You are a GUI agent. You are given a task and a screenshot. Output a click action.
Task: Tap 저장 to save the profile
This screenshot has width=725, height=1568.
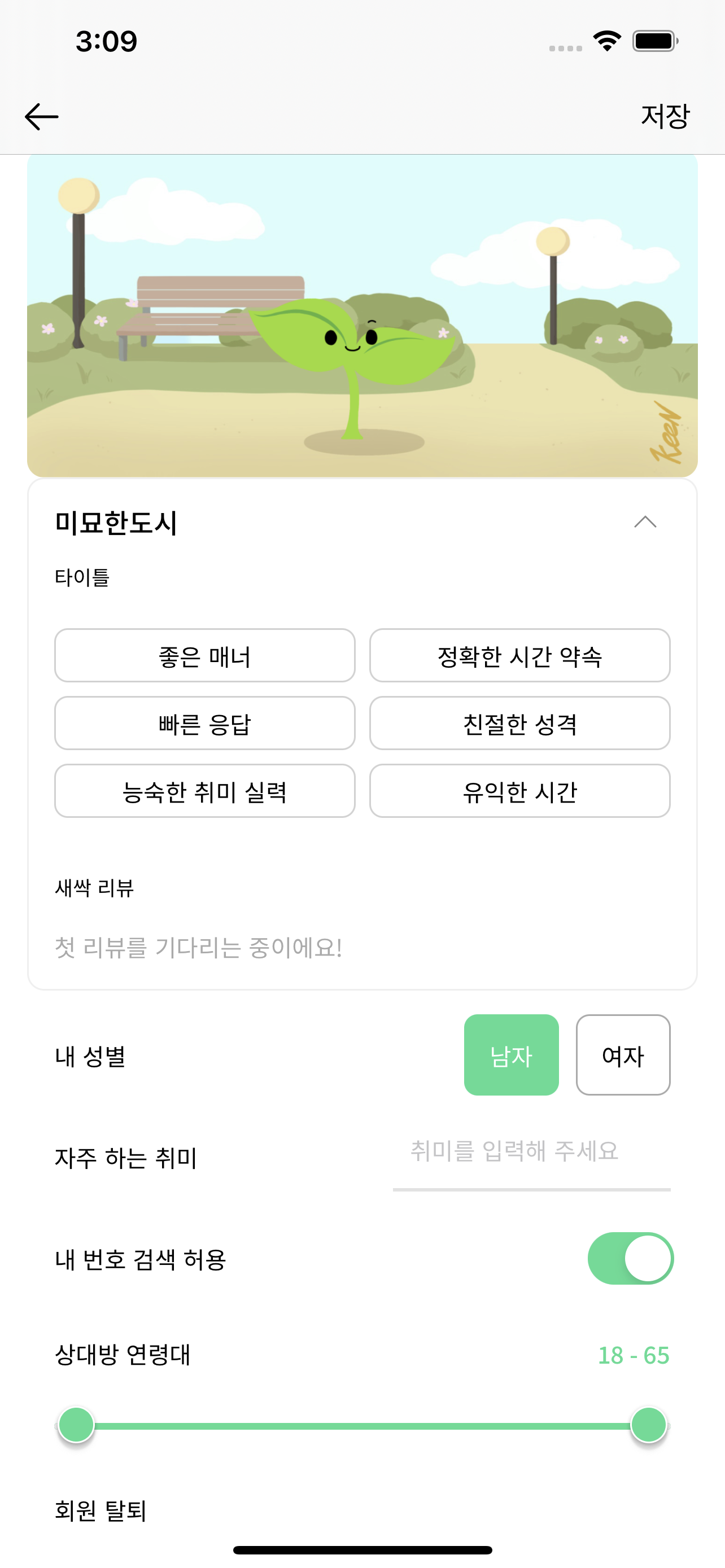click(665, 116)
